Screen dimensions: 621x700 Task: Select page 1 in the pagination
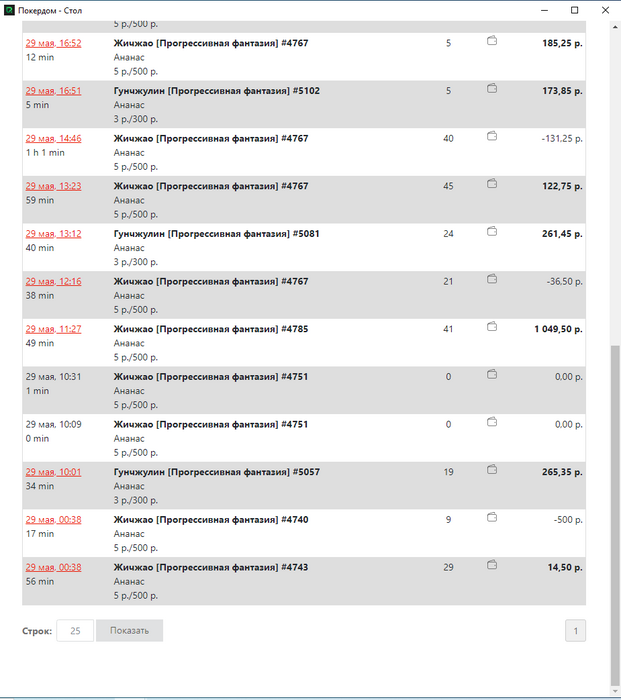pos(575,631)
